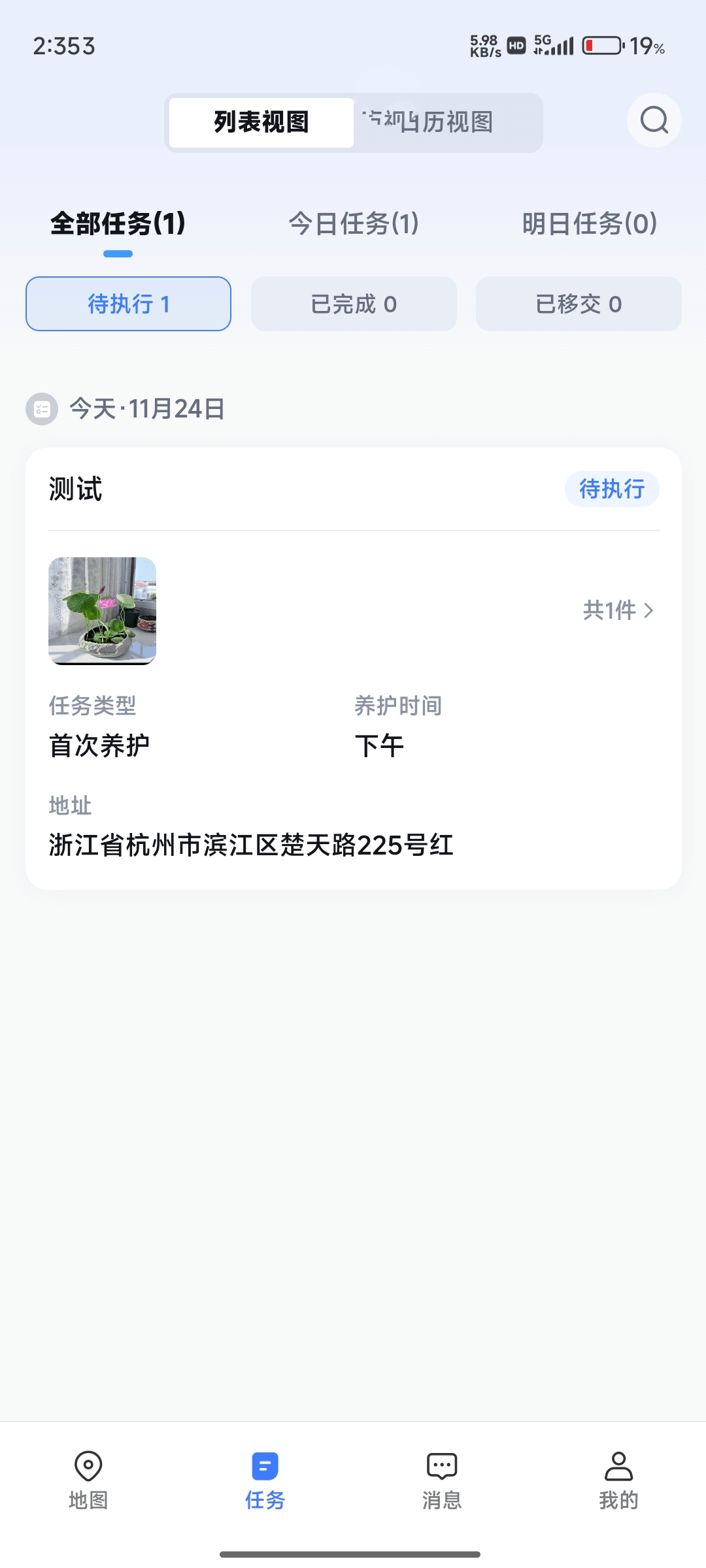Switch to the 今日任务(1) tab
This screenshot has width=706, height=1568.
(x=353, y=224)
